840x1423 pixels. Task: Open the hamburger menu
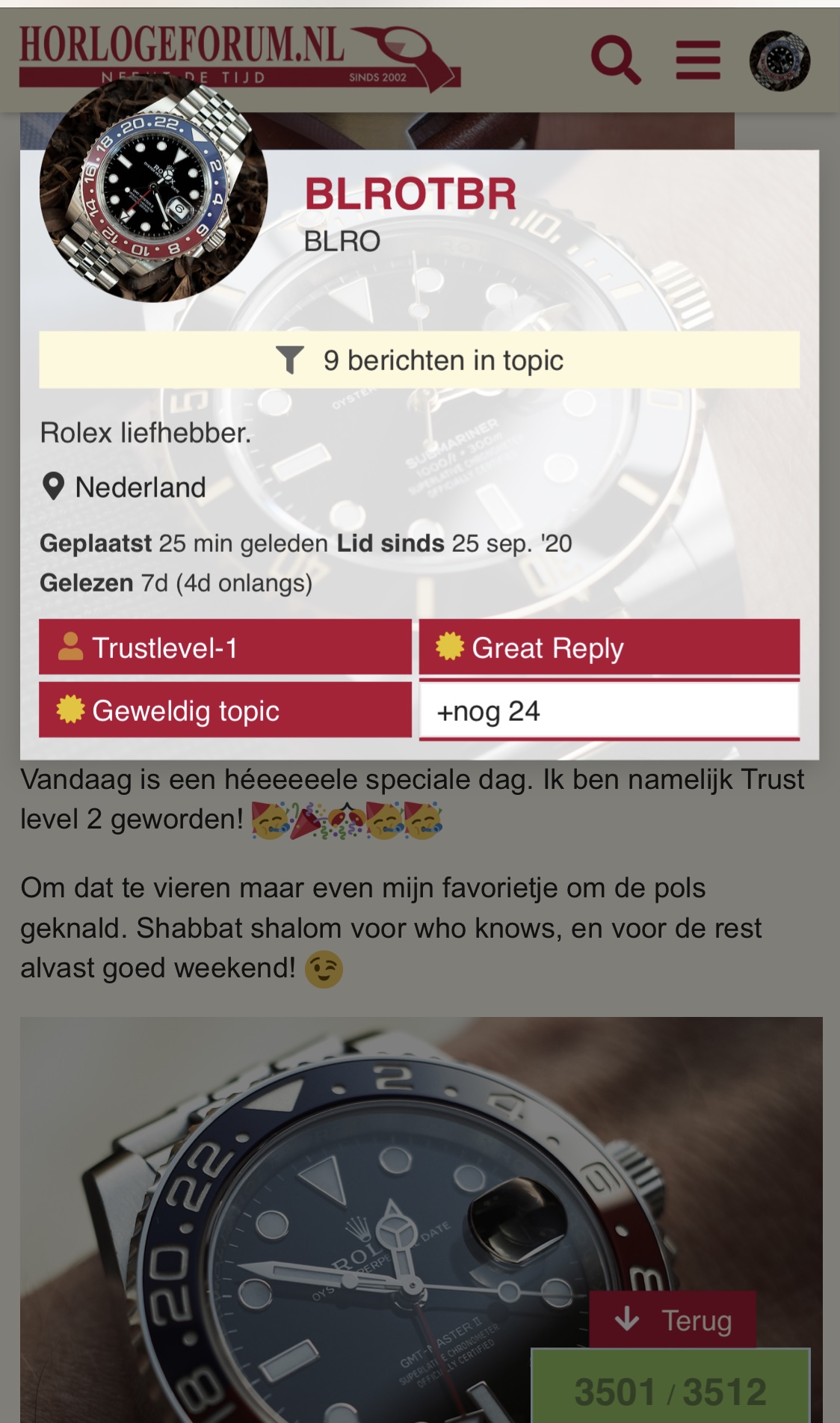pyautogui.click(x=698, y=61)
